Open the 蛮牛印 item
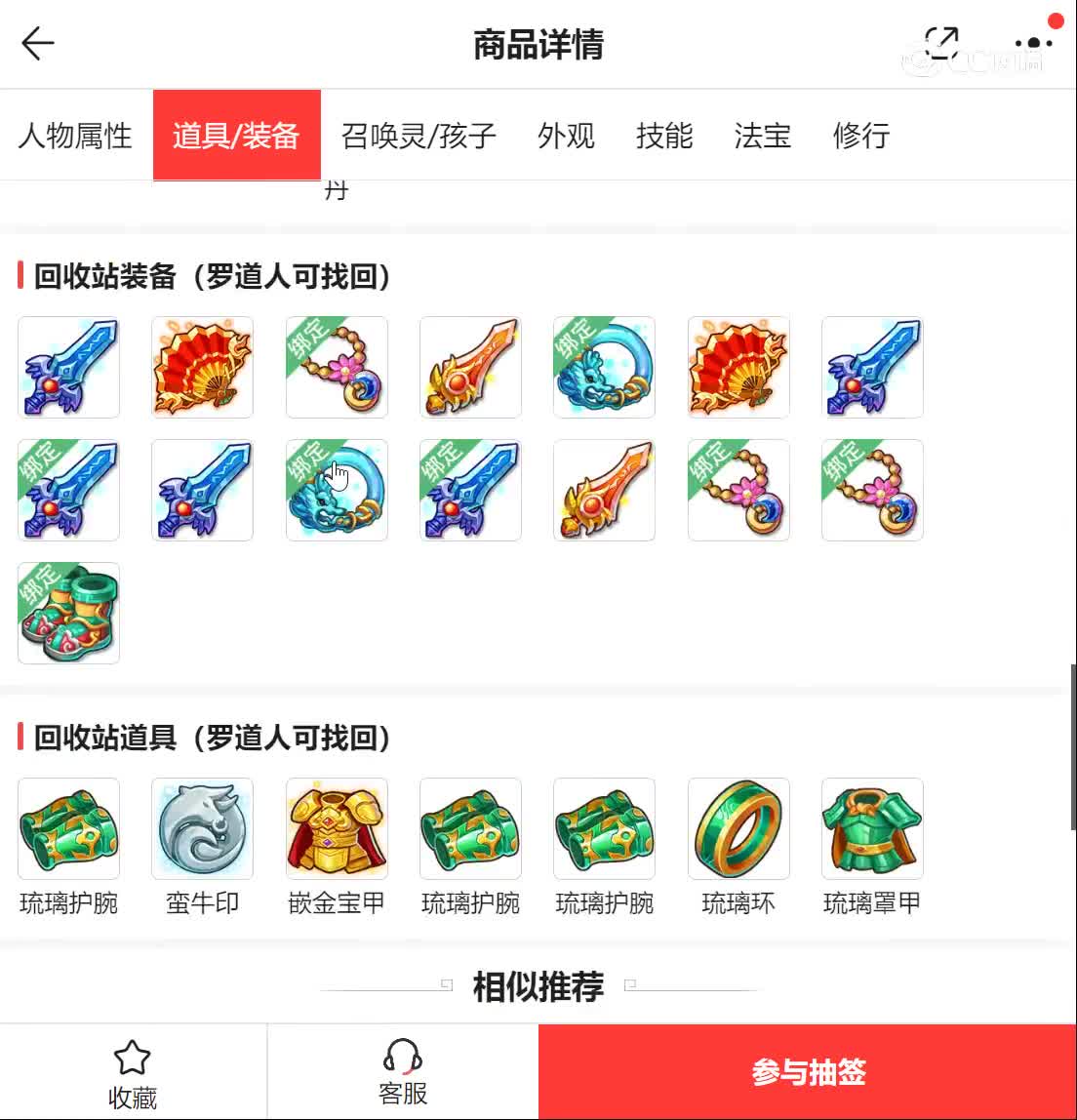Screen dimensions: 1077x1120 (202, 829)
